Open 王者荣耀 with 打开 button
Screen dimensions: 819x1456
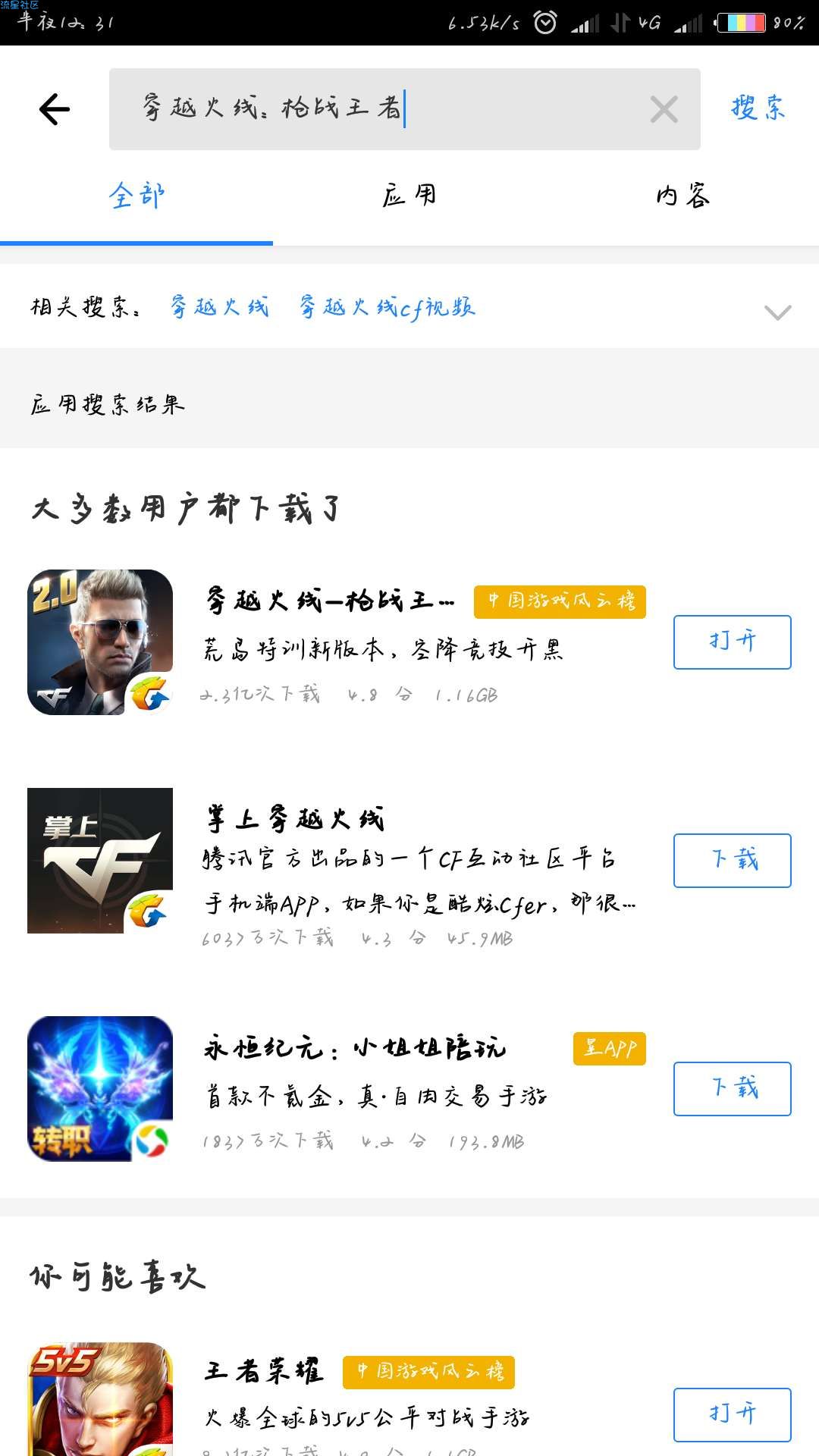(732, 1414)
